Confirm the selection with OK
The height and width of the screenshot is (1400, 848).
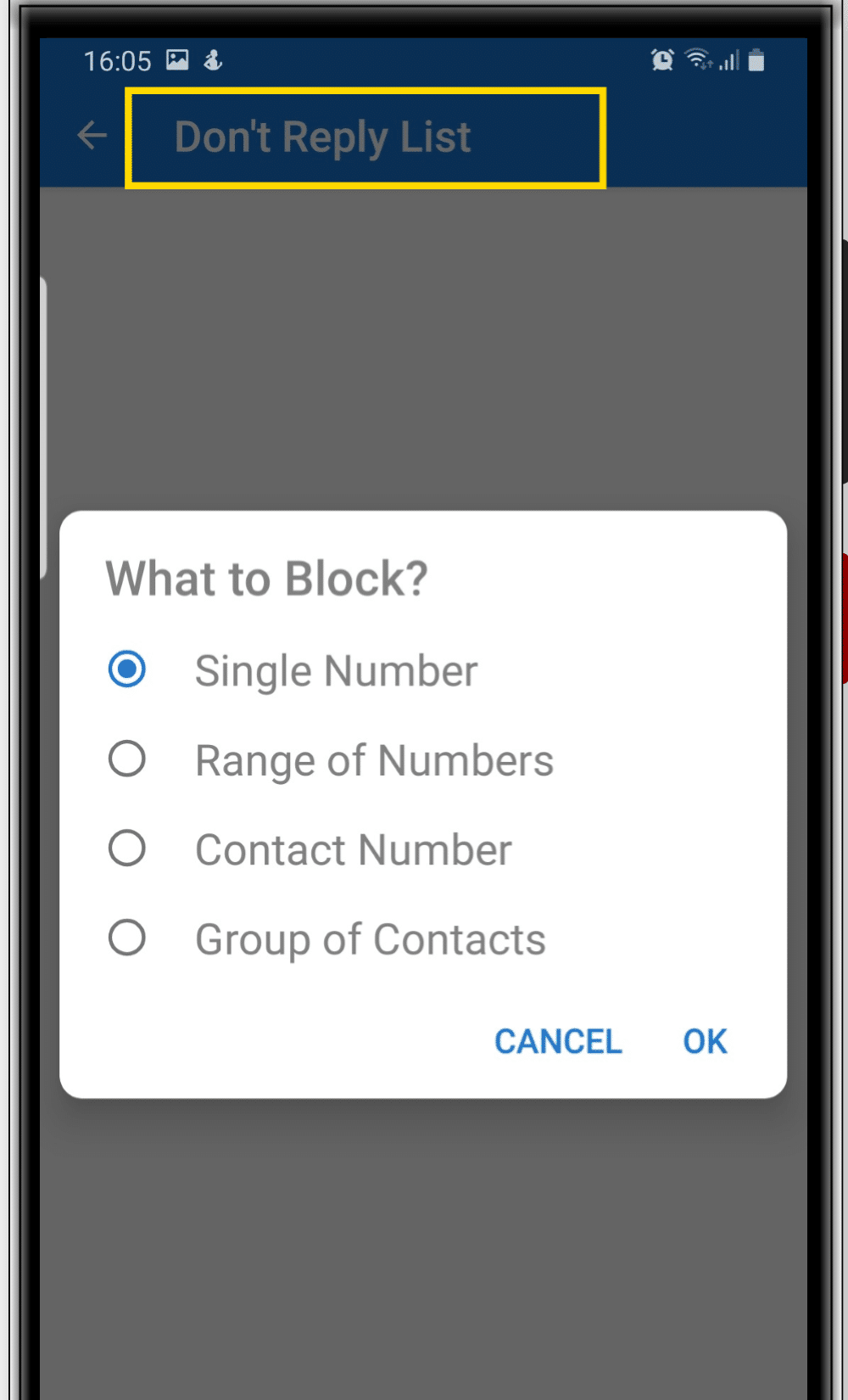click(x=705, y=1041)
